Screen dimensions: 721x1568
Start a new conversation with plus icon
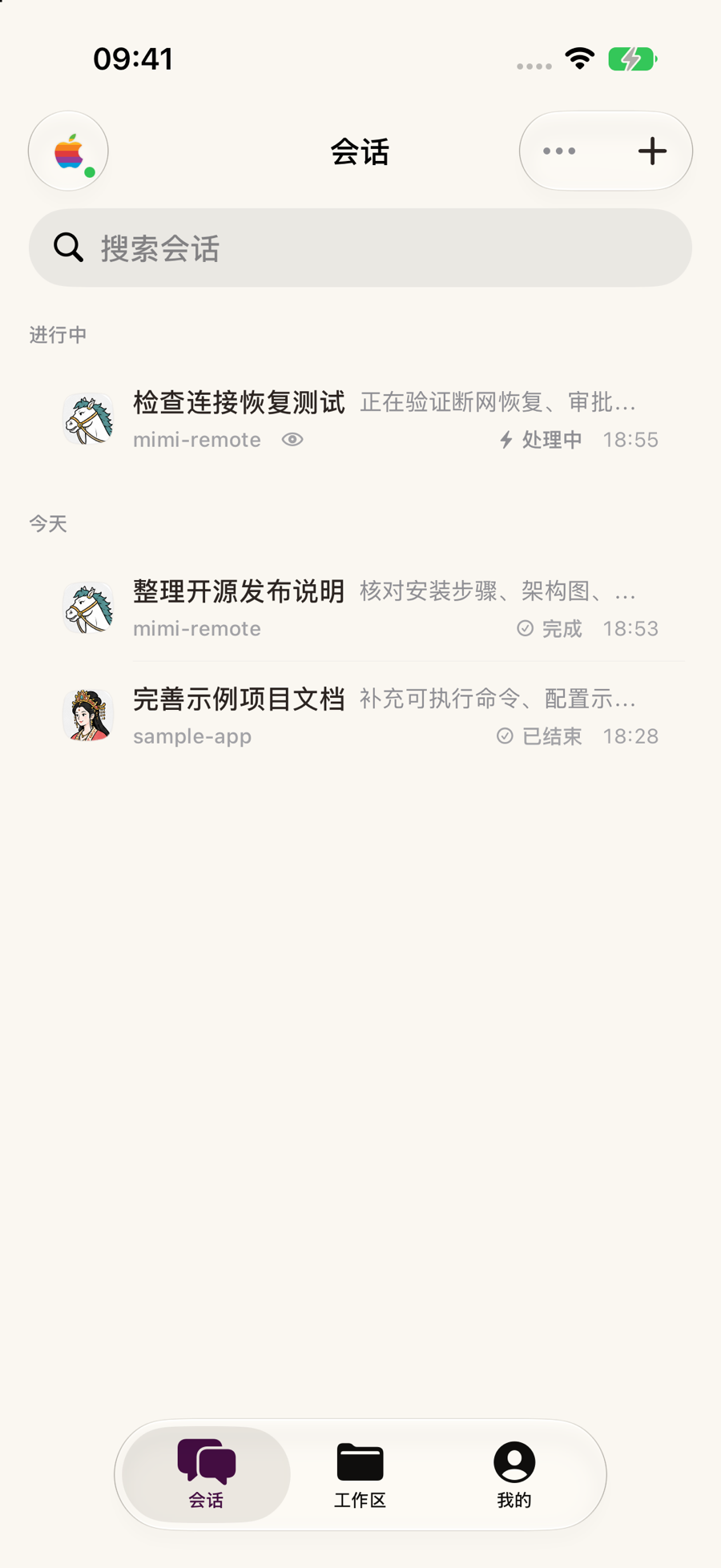pyautogui.click(x=652, y=151)
